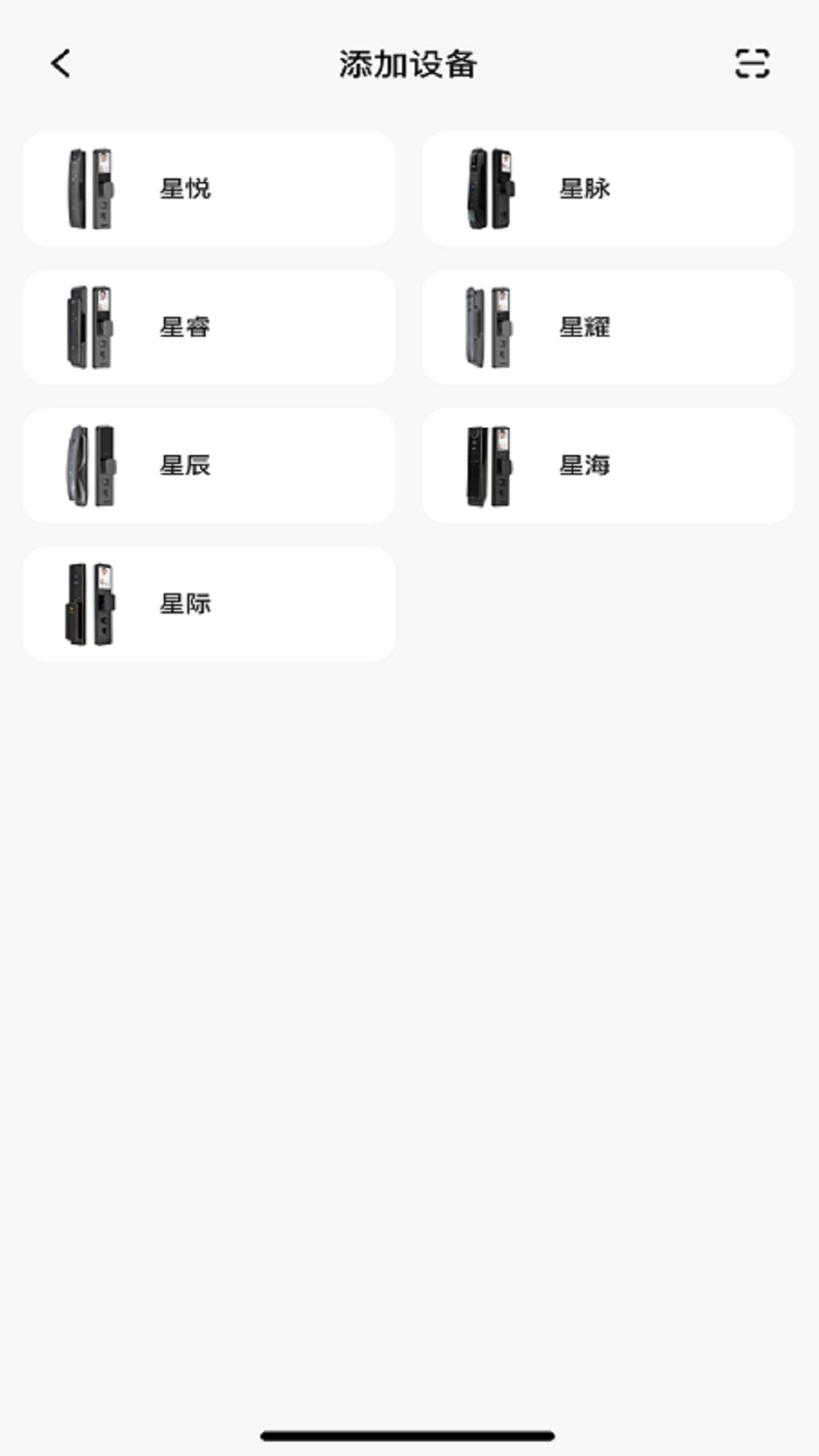Select the 星海 device card
This screenshot has width=819, height=1456.
pos(608,465)
